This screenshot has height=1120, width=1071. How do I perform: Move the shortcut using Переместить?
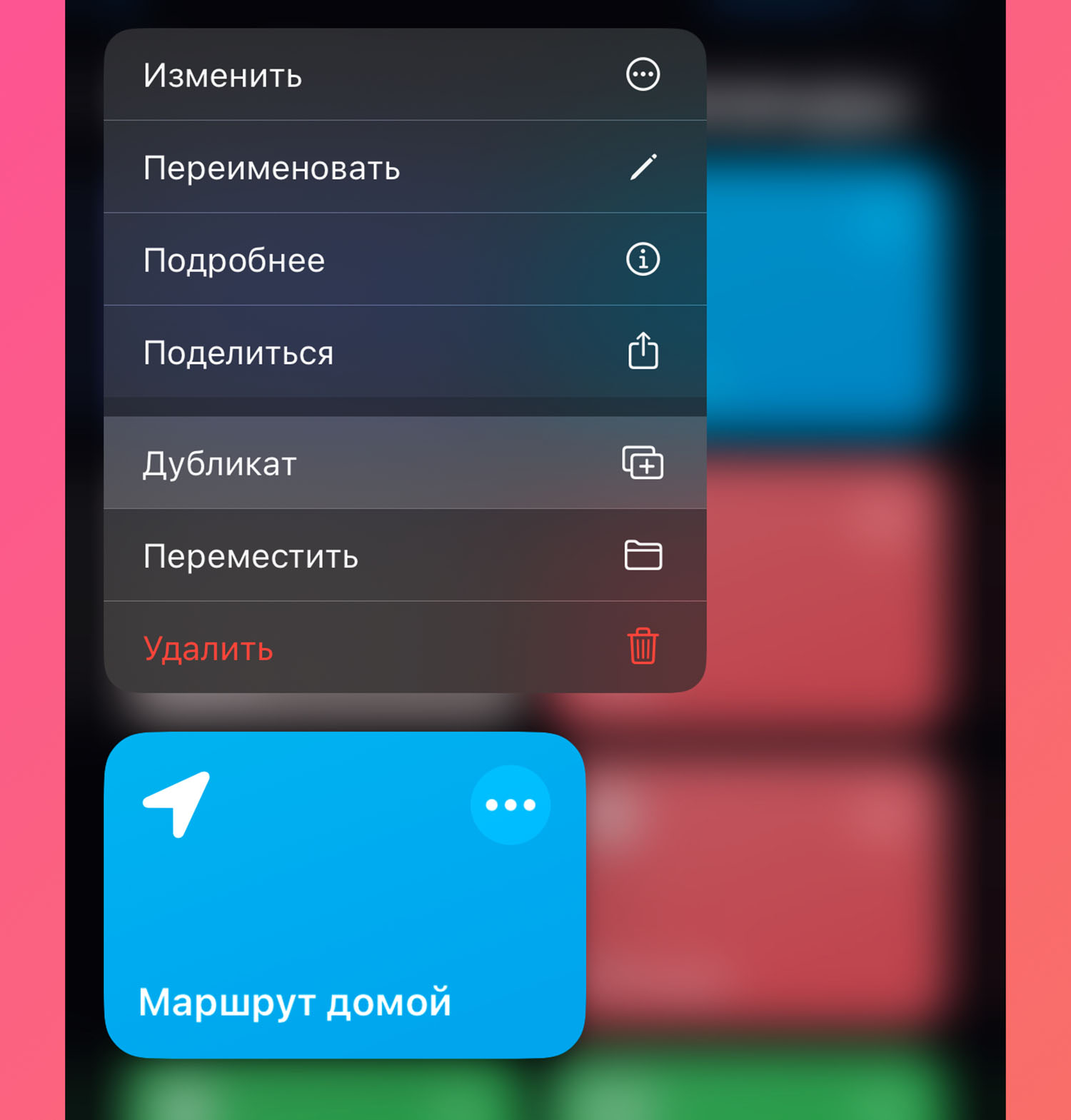404,555
